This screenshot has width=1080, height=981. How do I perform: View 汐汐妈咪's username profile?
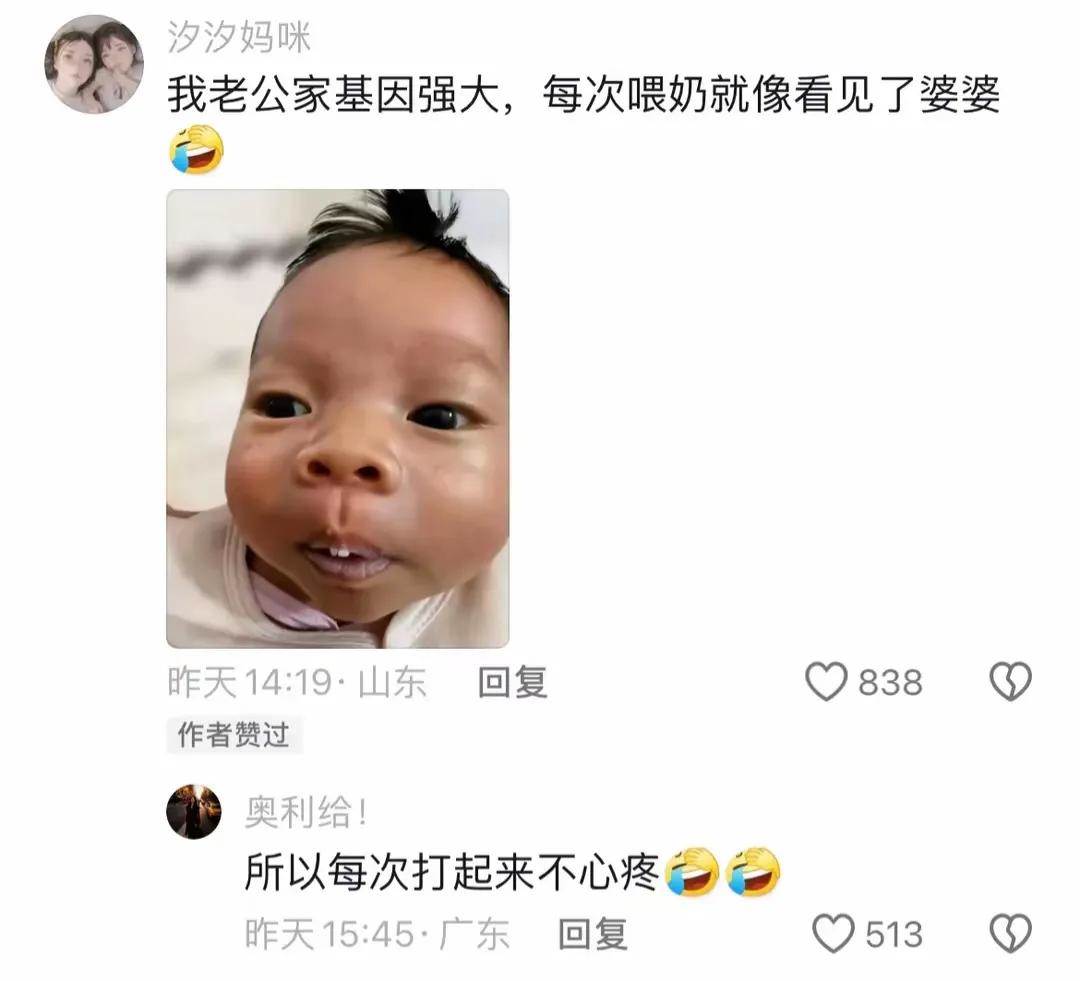tap(239, 38)
